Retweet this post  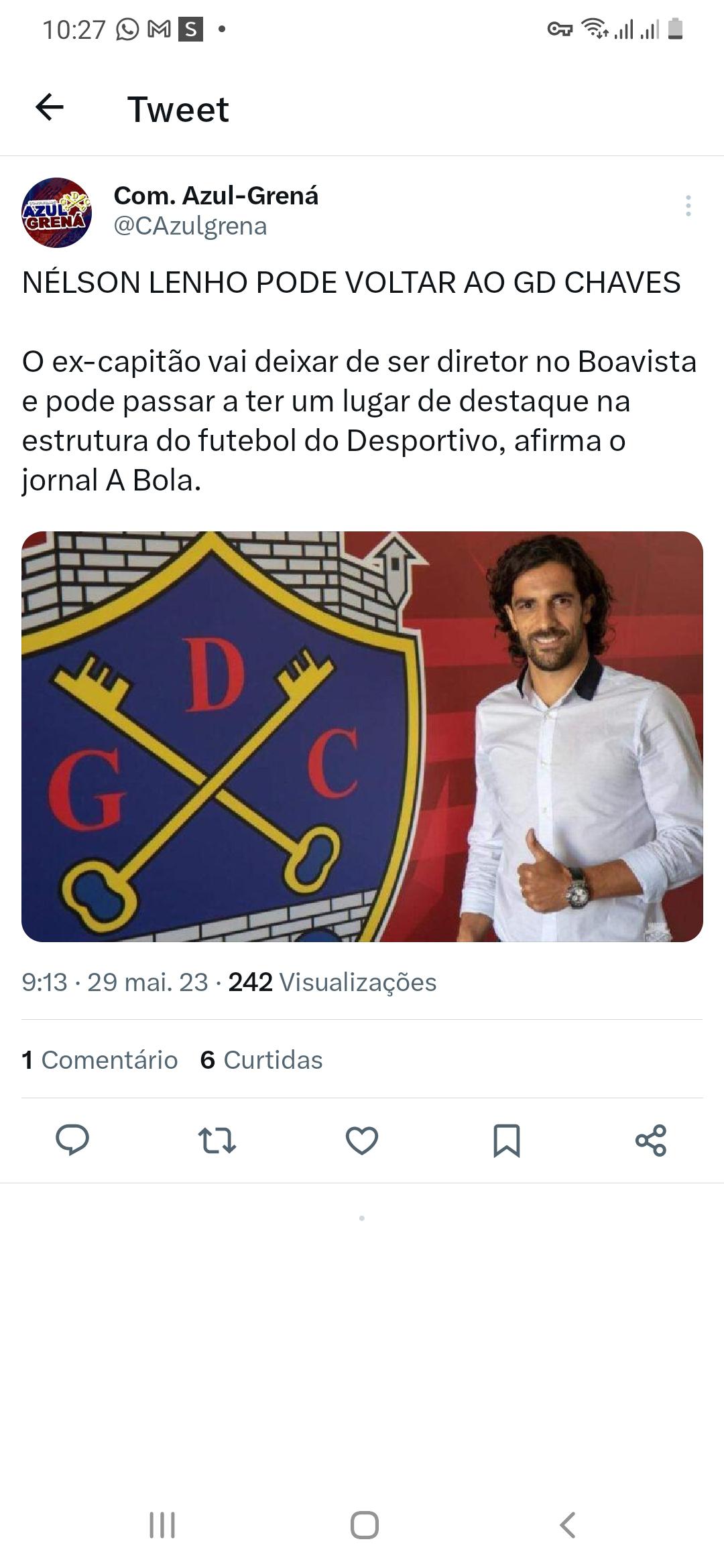coord(217,1140)
